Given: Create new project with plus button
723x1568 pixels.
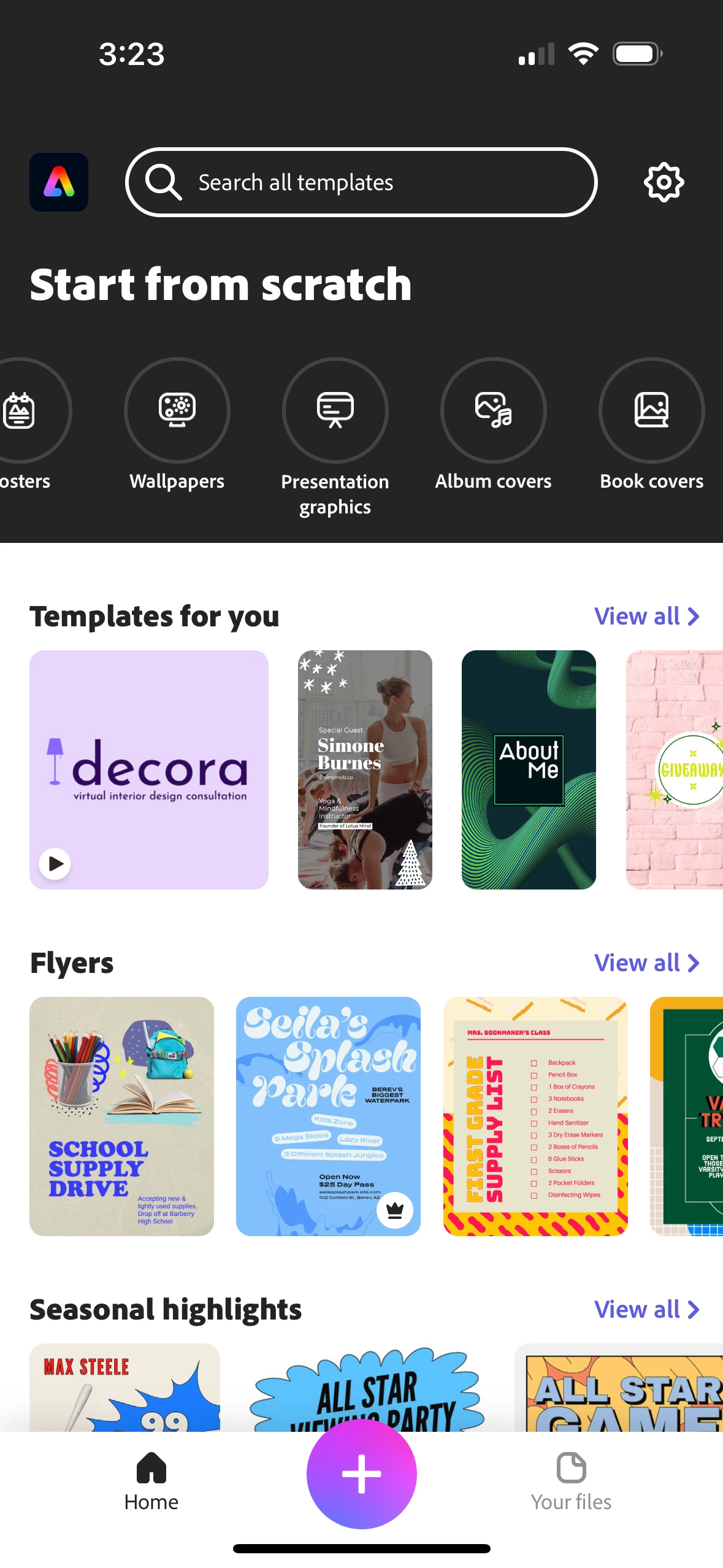Looking at the screenshot, I should 361,1474.
